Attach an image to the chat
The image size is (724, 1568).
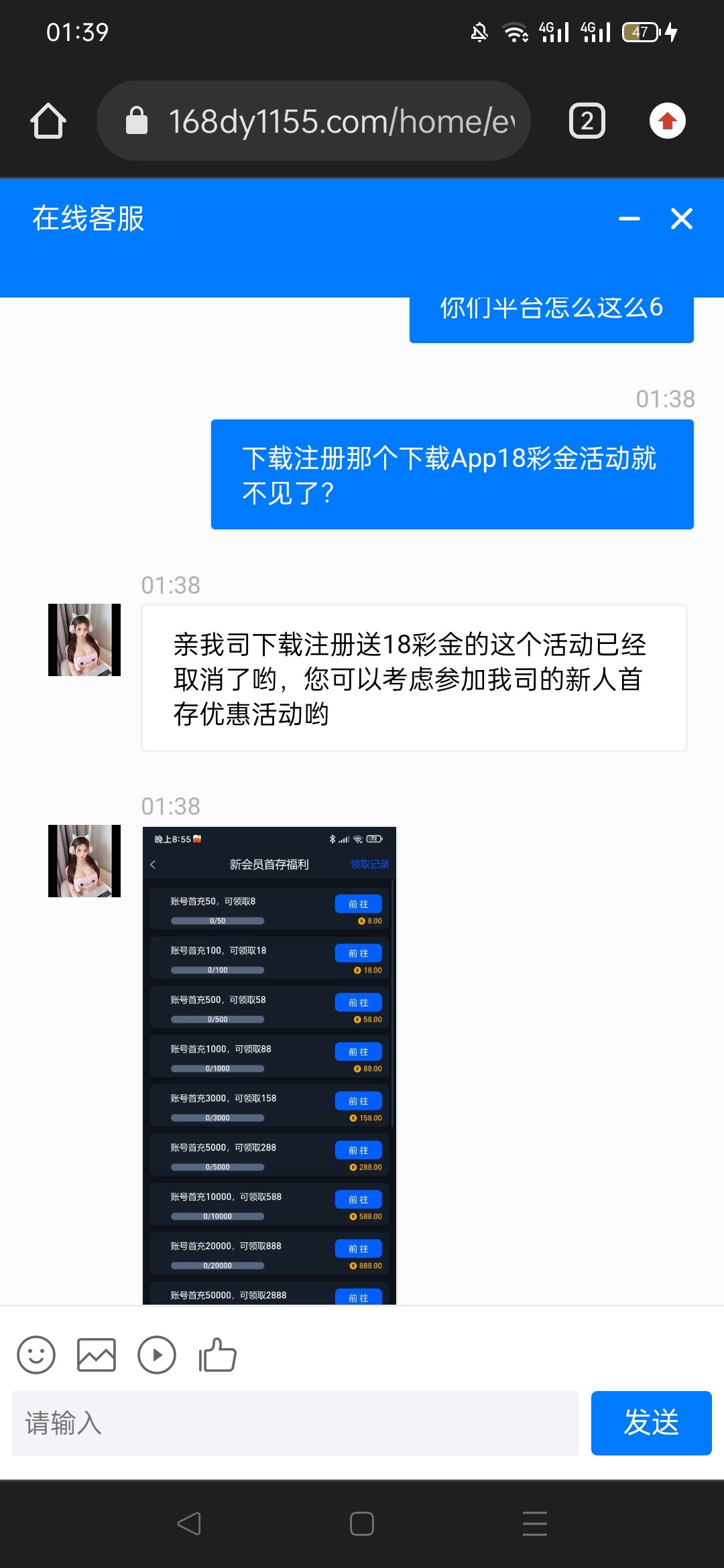[x=97, y=1355]
